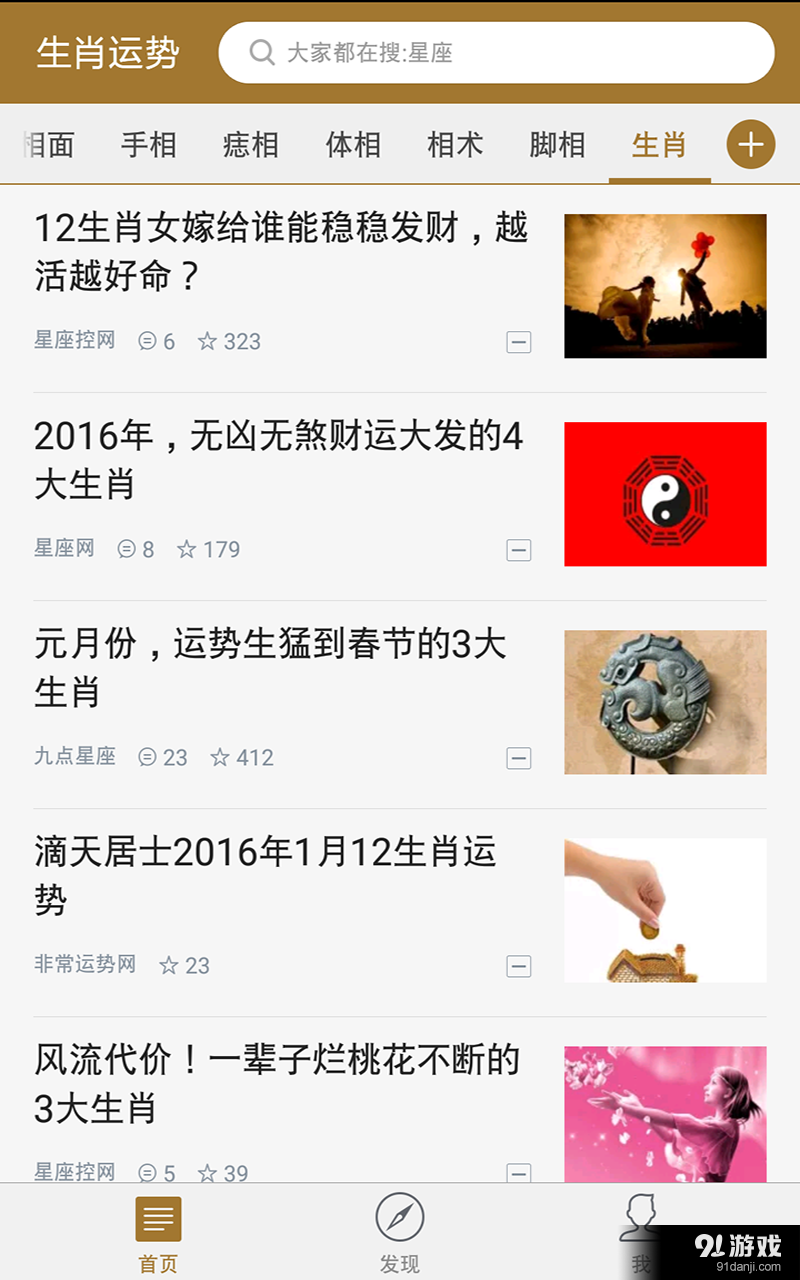Dismiss the 12生肖女 article via its minus button

click(x=519, y=342)
